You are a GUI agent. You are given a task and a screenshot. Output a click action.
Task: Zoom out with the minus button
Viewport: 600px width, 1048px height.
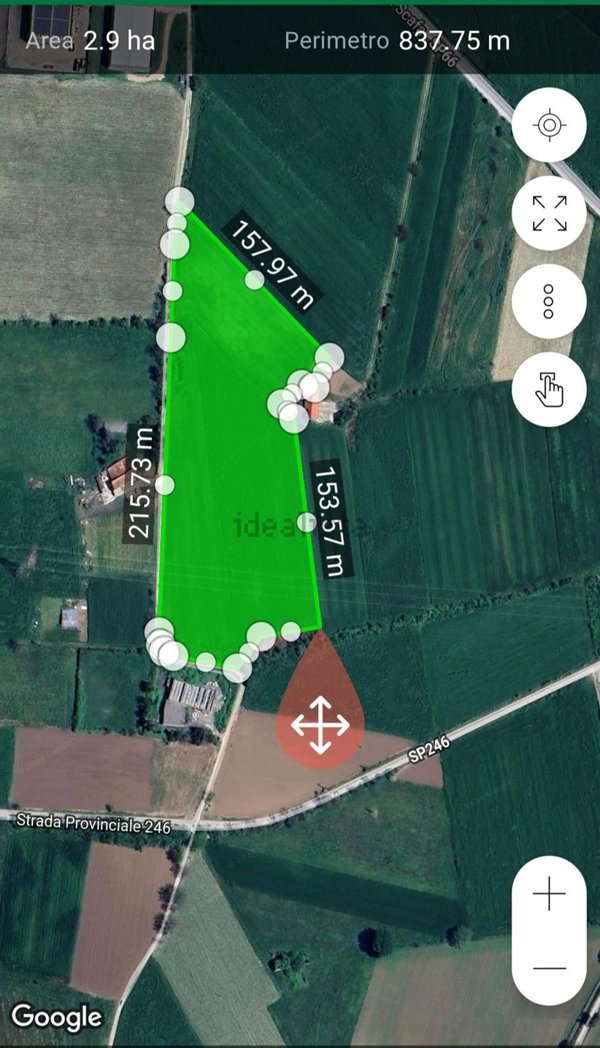click(x=549, y=967)
